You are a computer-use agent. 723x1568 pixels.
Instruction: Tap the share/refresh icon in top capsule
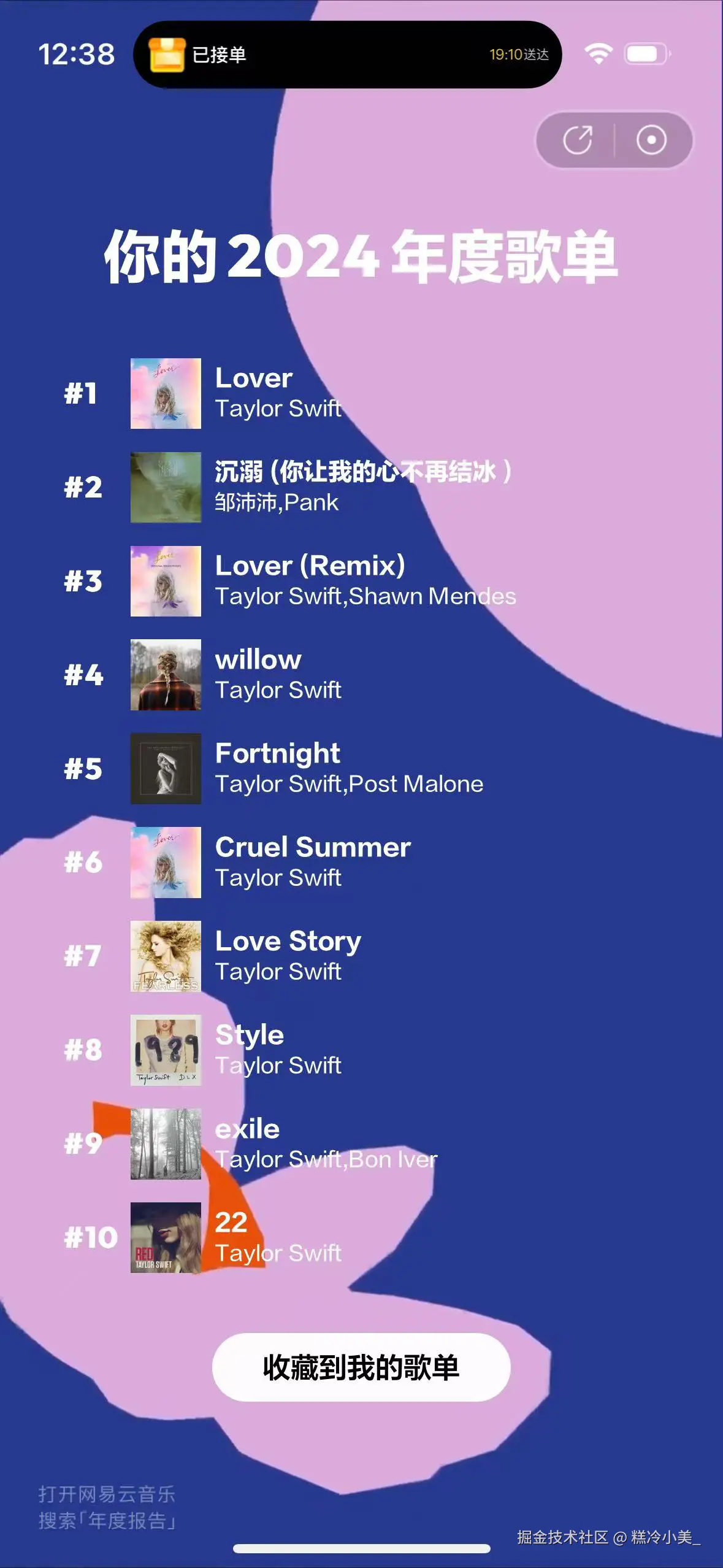[x=577, y=140]
